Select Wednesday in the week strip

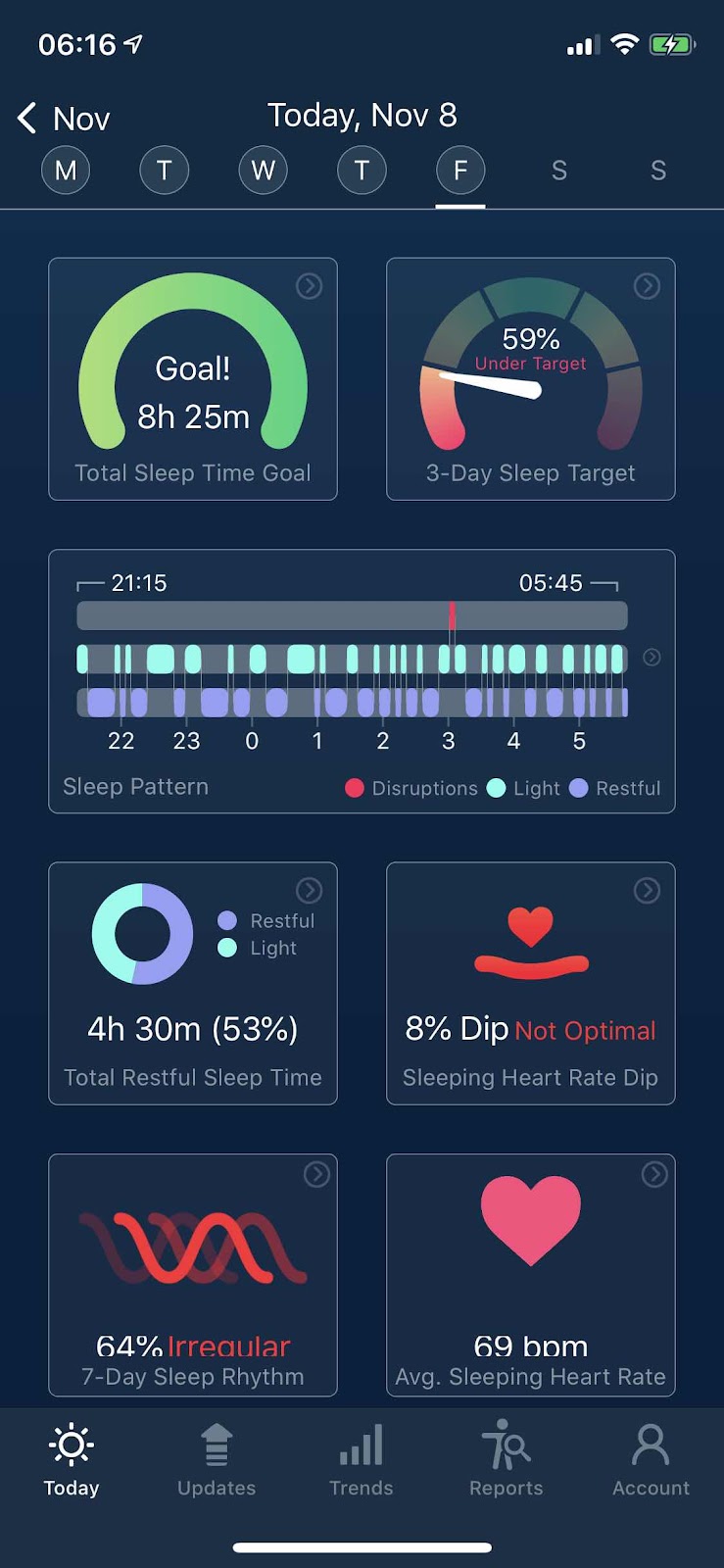pos(263,171)
